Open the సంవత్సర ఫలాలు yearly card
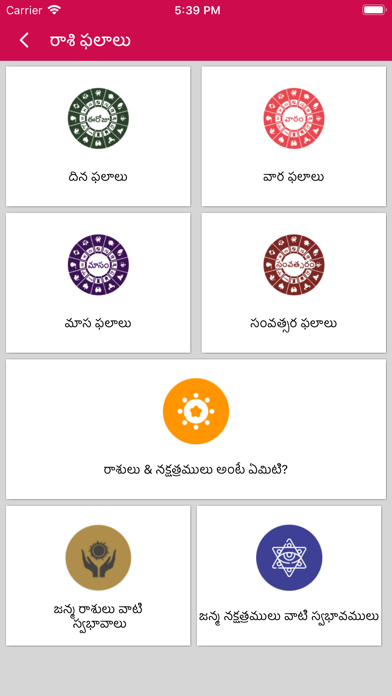 [x=294, y=283]
